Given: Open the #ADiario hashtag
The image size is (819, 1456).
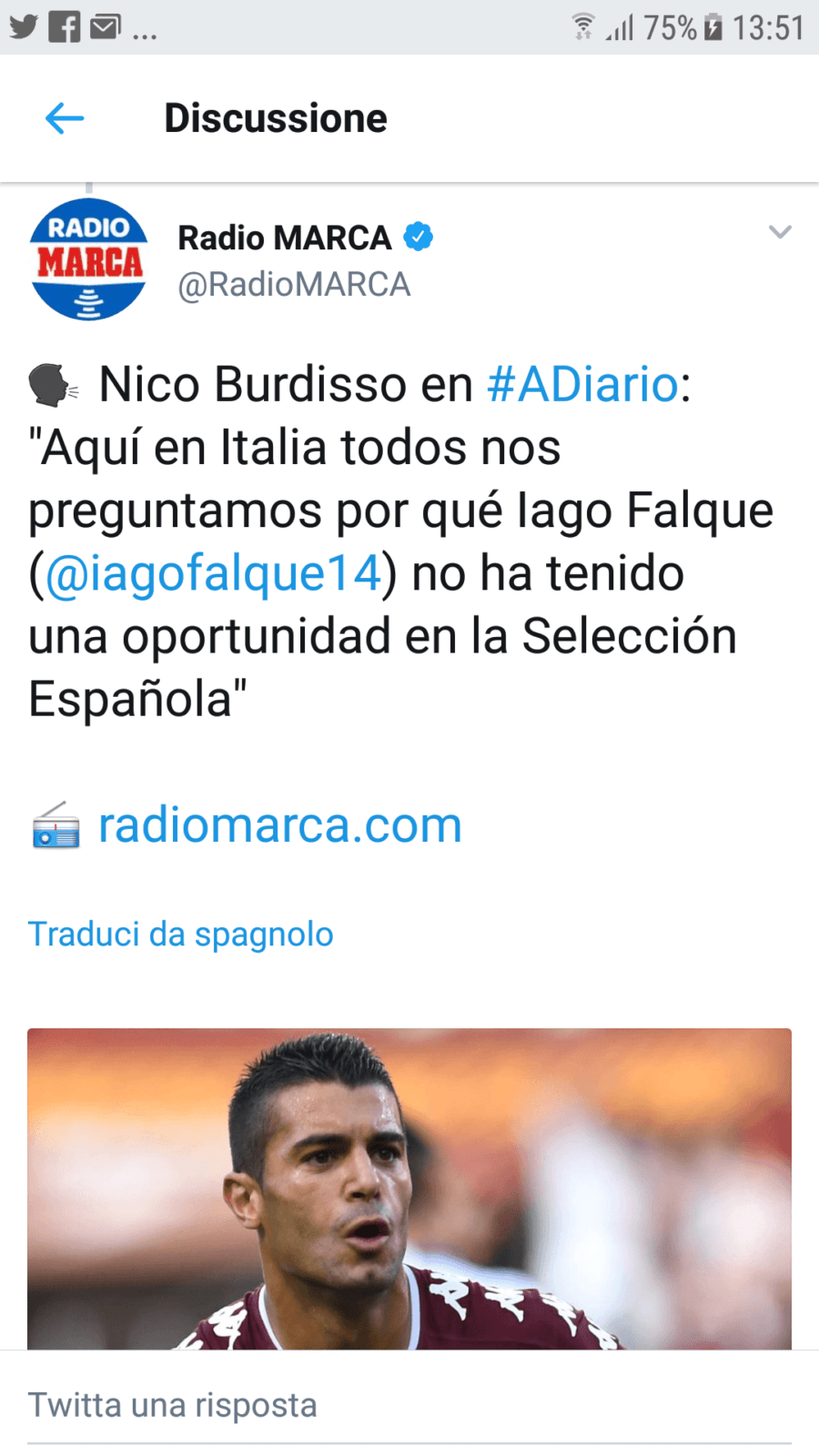Looking at the screenshot, I should tap(583, 384).
